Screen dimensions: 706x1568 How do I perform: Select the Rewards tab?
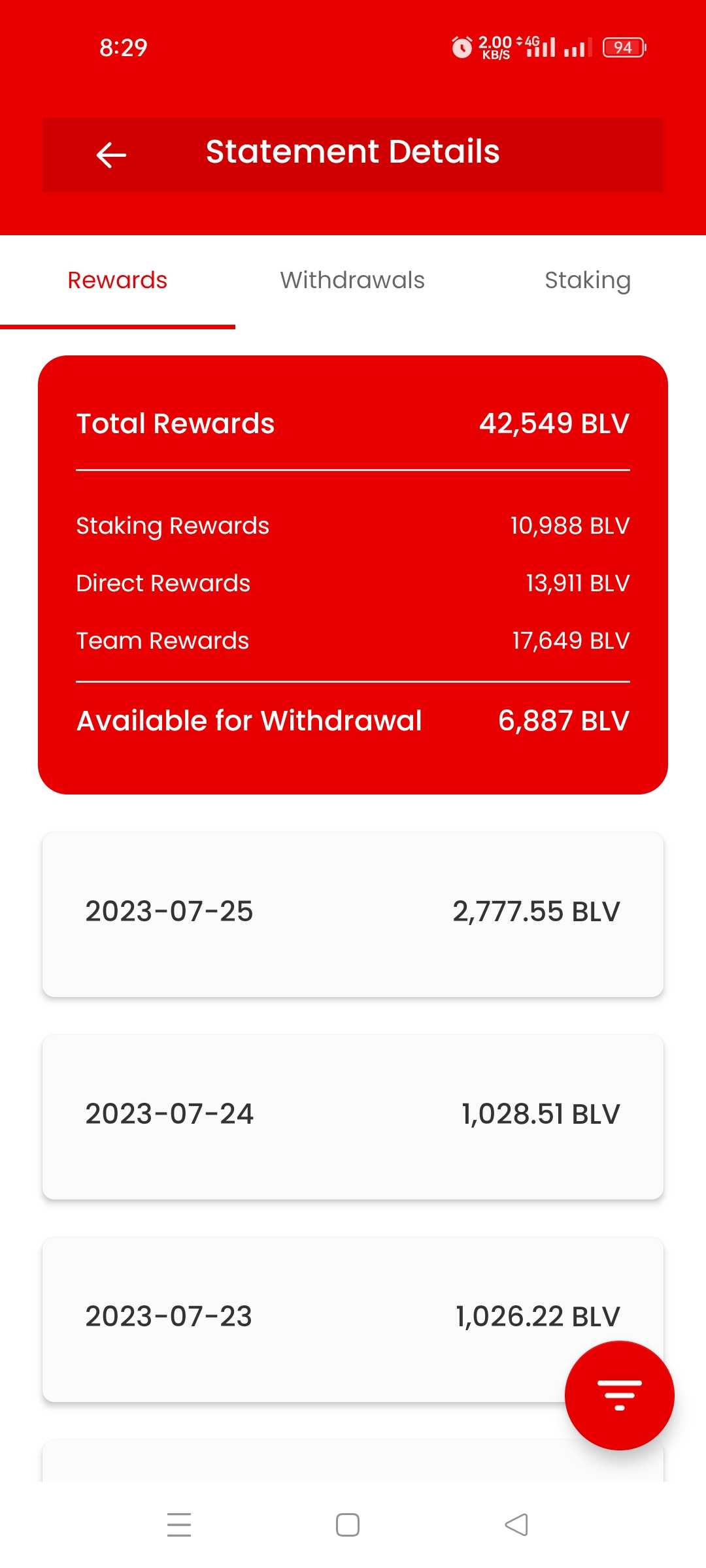(x=118, y=281)
